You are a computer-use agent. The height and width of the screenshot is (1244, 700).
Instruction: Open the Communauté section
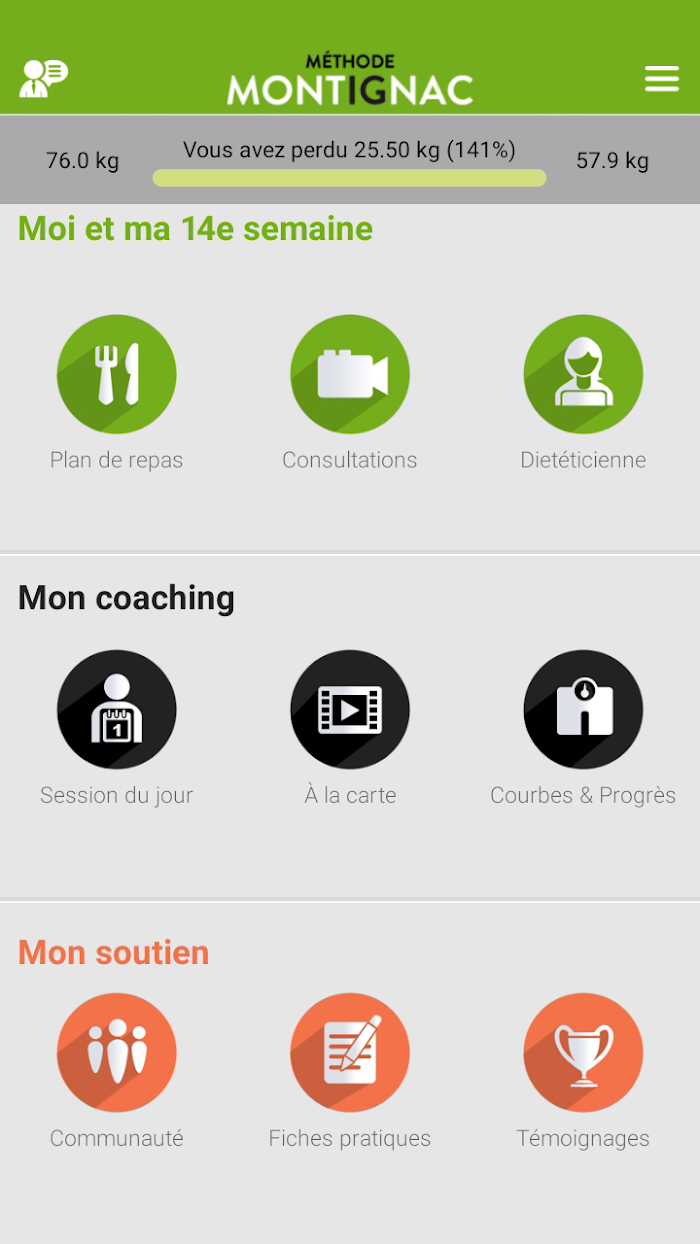[x=117, y=1052]
